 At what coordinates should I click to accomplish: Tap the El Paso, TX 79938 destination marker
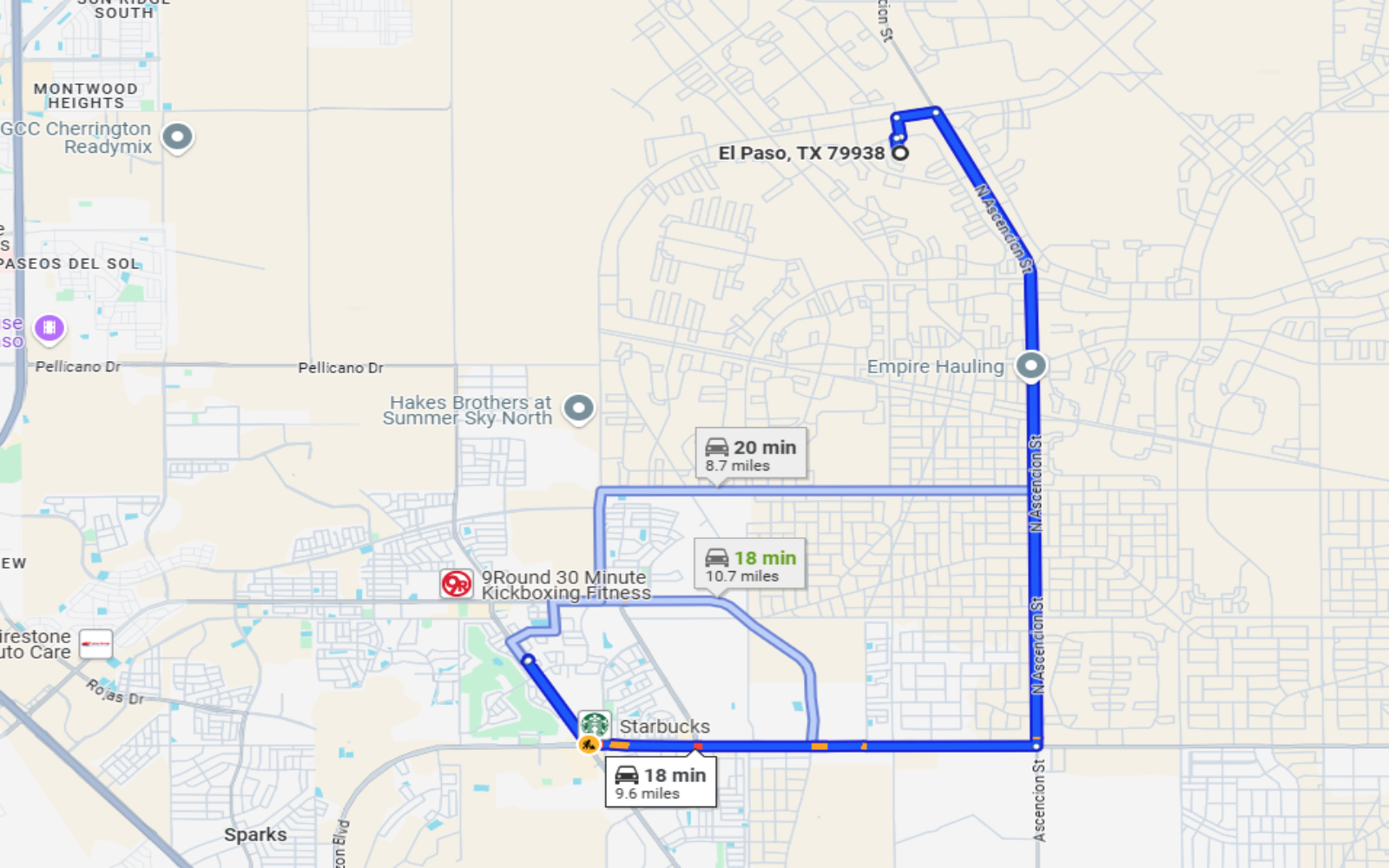point(900,153)
